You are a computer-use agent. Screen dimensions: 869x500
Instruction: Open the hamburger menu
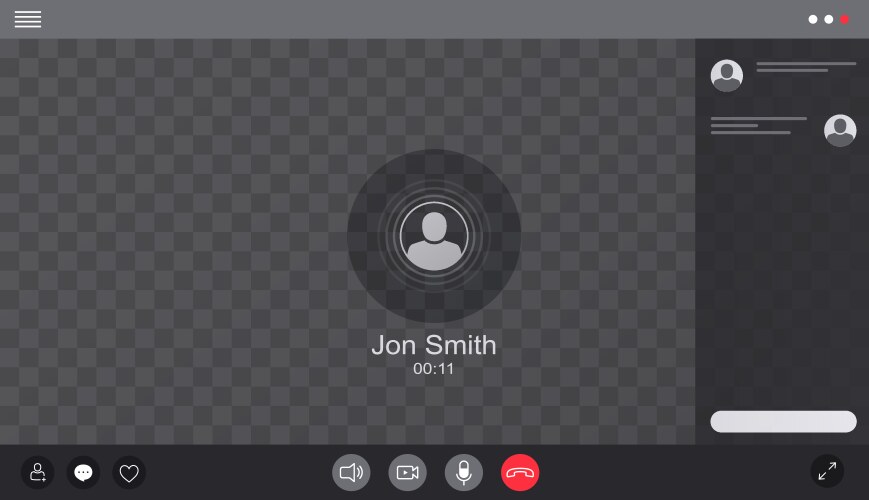[28, 19]
